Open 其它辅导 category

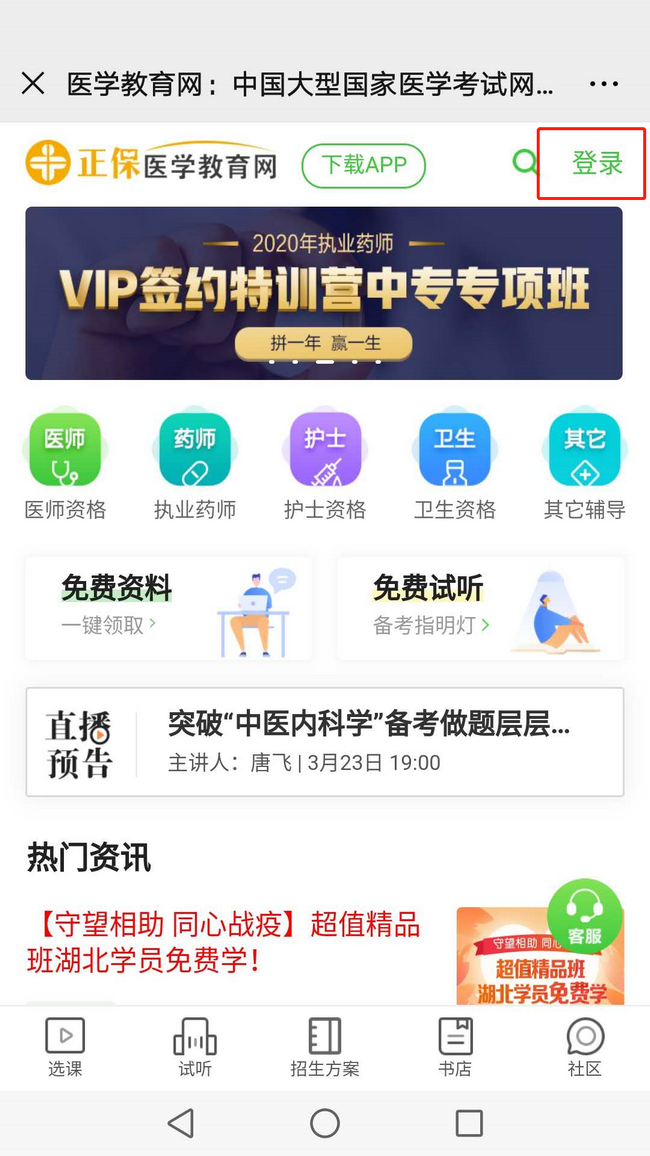pyautogui.click(x=585, y=465)
